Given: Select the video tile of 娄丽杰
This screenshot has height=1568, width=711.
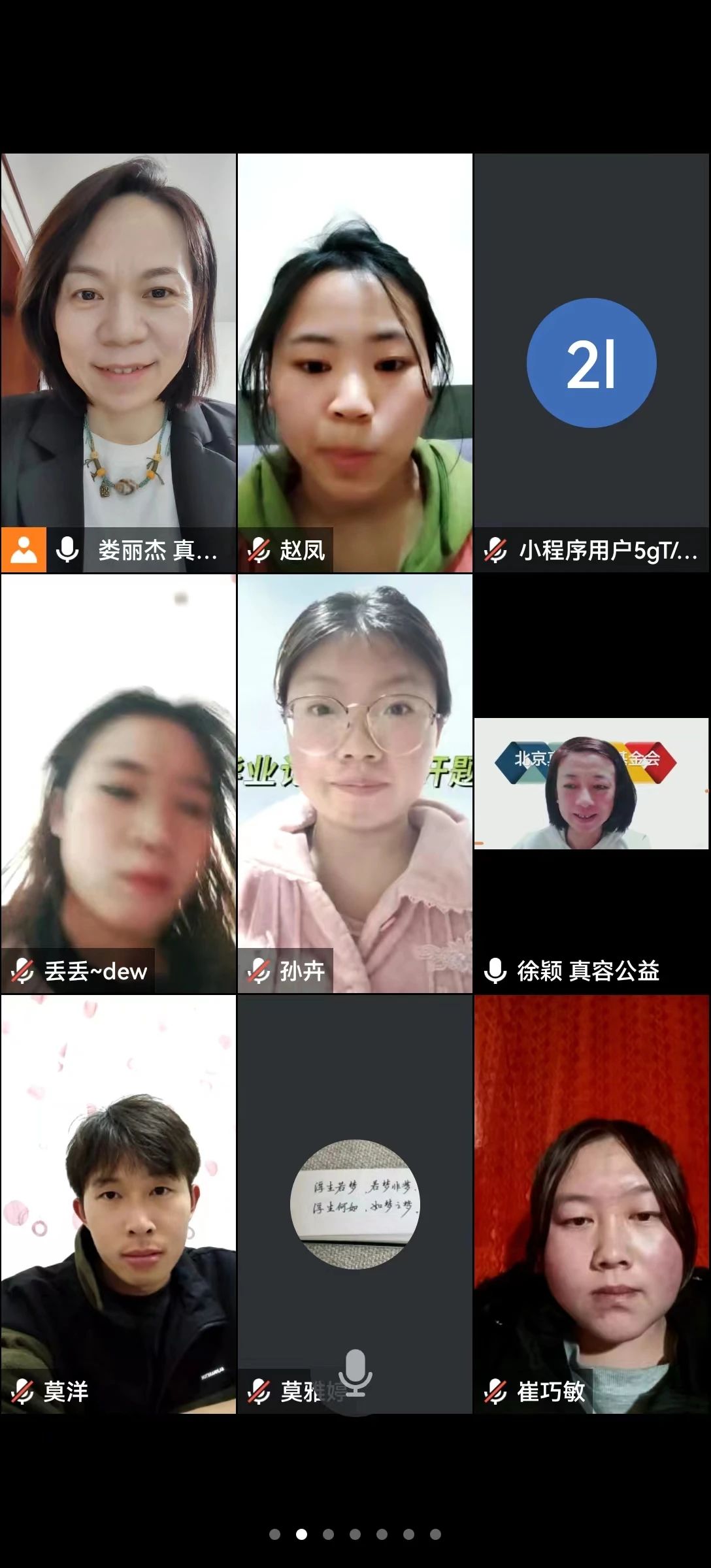Looking at the screenshot, I should [x=118, y=363].
